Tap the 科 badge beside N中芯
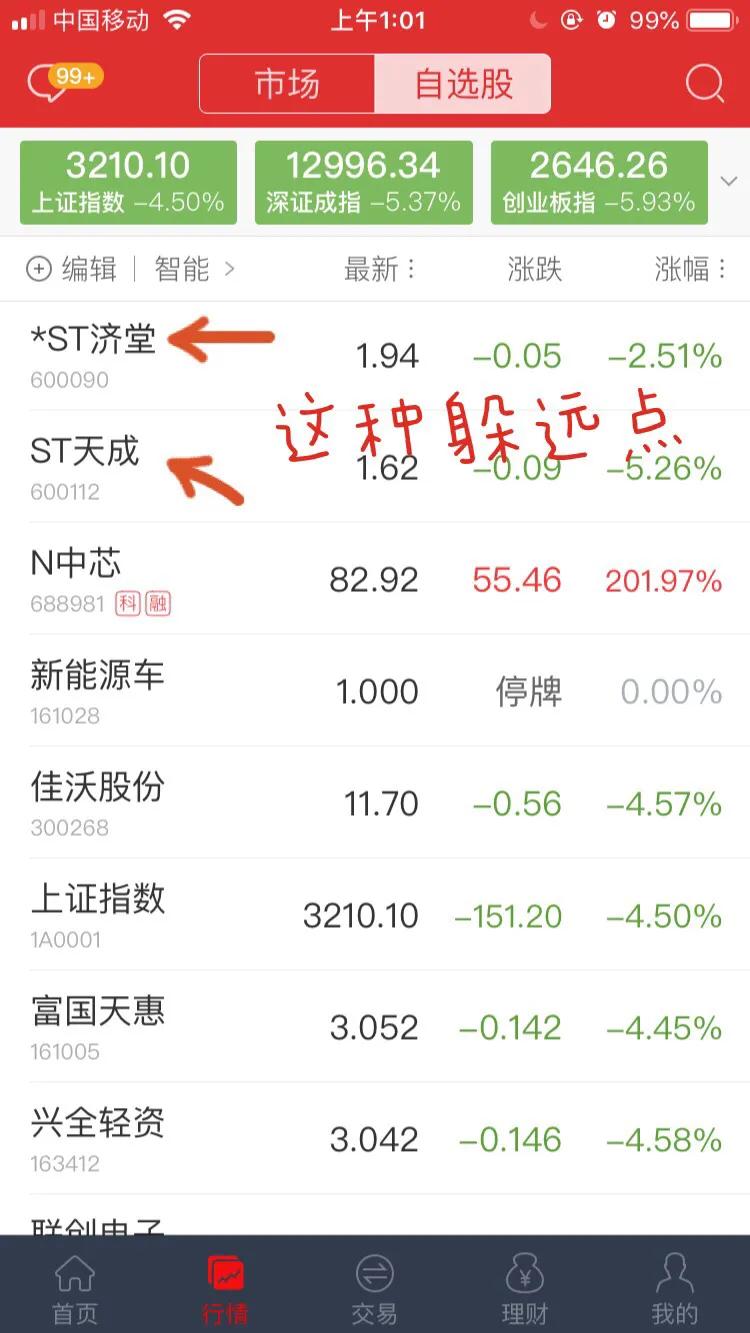This screenshot has width=750, height=1333. 128,605
